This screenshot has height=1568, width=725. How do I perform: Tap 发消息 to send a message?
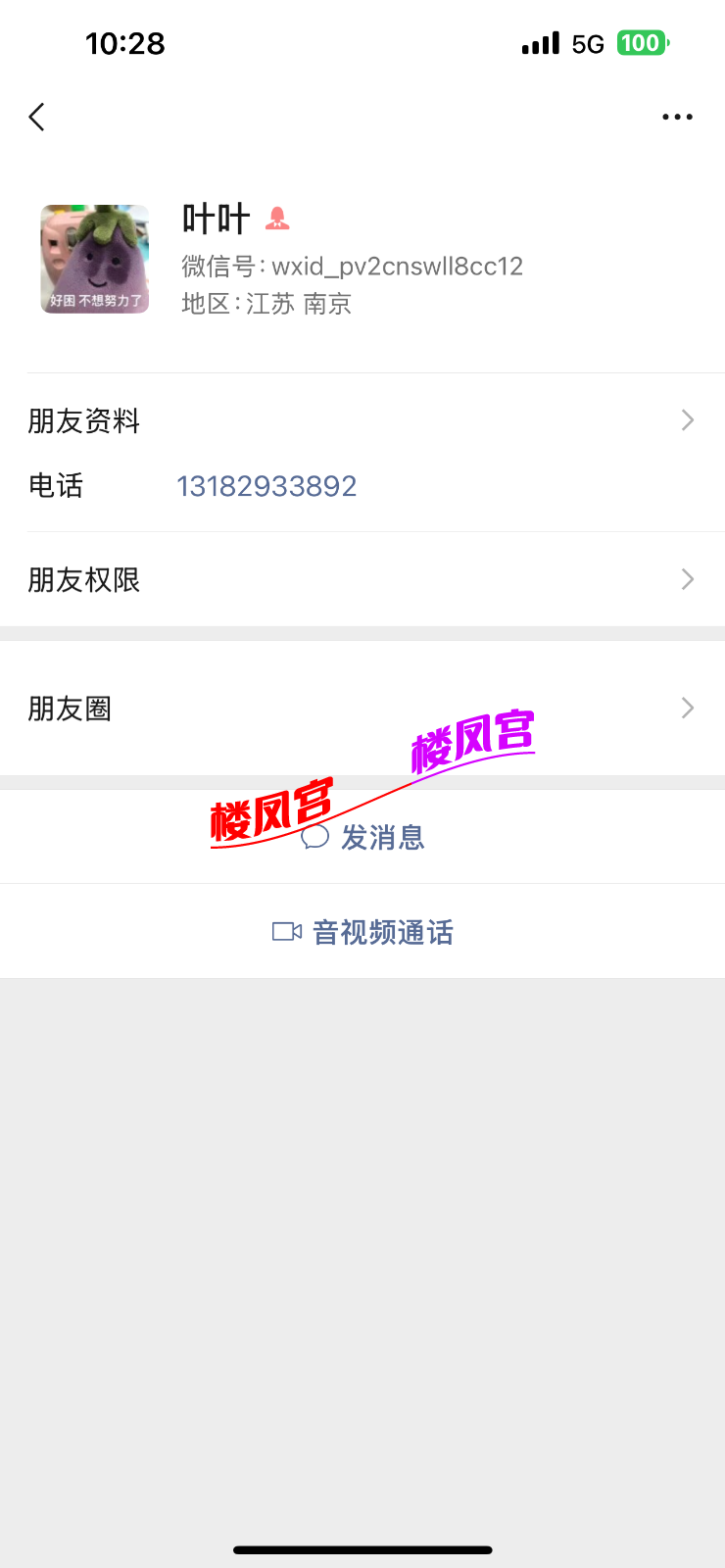point(382,838)
